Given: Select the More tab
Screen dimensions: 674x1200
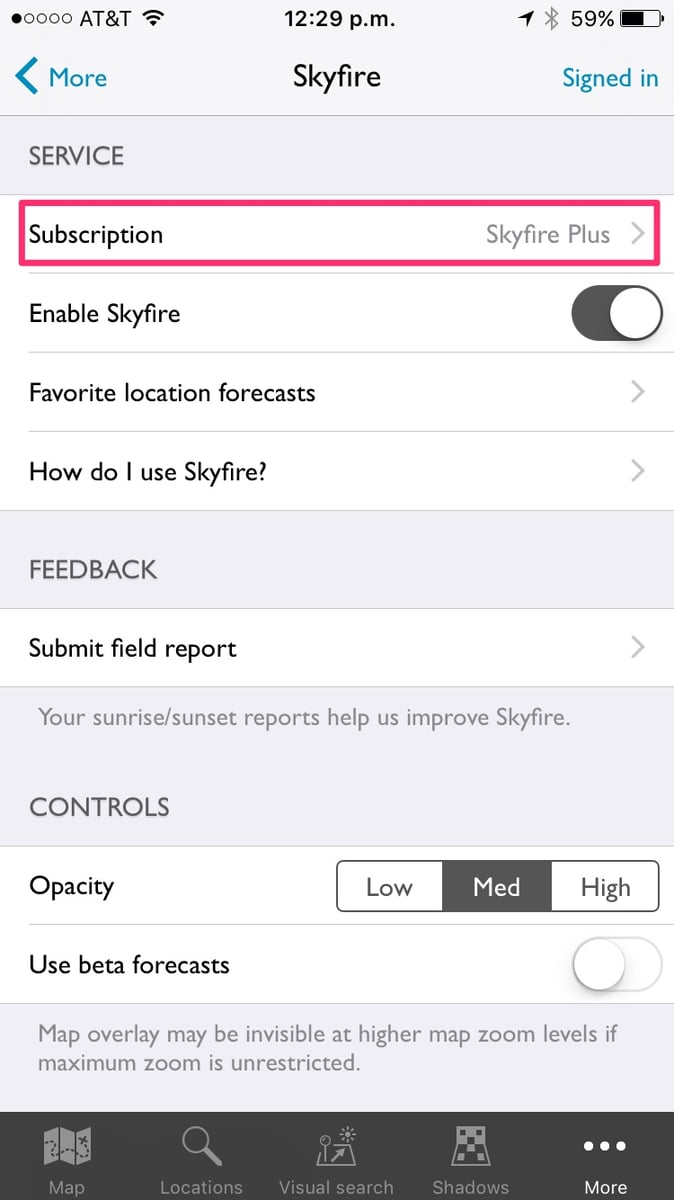Looking at the screenshot, I should click(x=605, y=1160).
